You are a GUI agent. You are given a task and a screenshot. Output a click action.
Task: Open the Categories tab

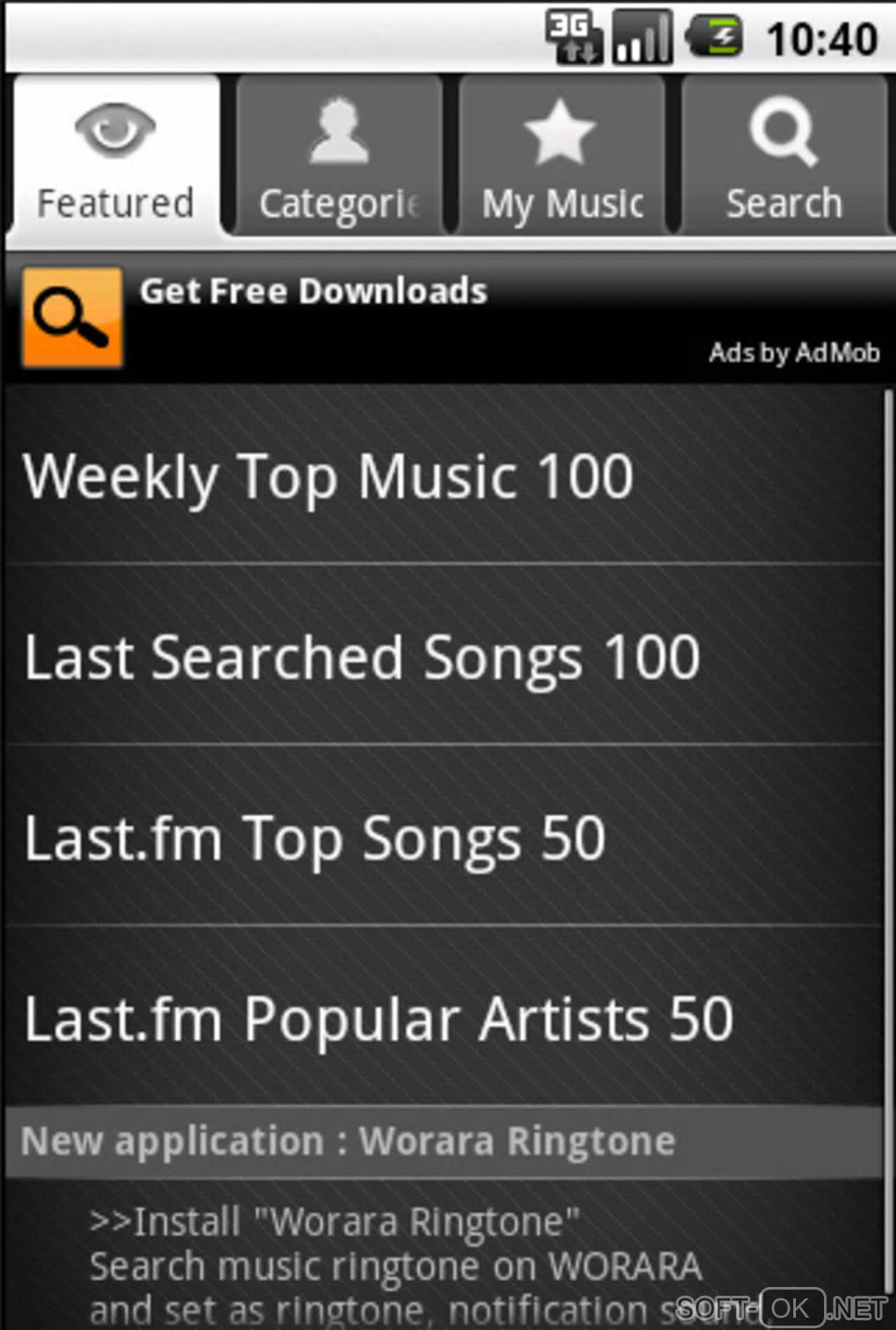[x=338, y=158]
